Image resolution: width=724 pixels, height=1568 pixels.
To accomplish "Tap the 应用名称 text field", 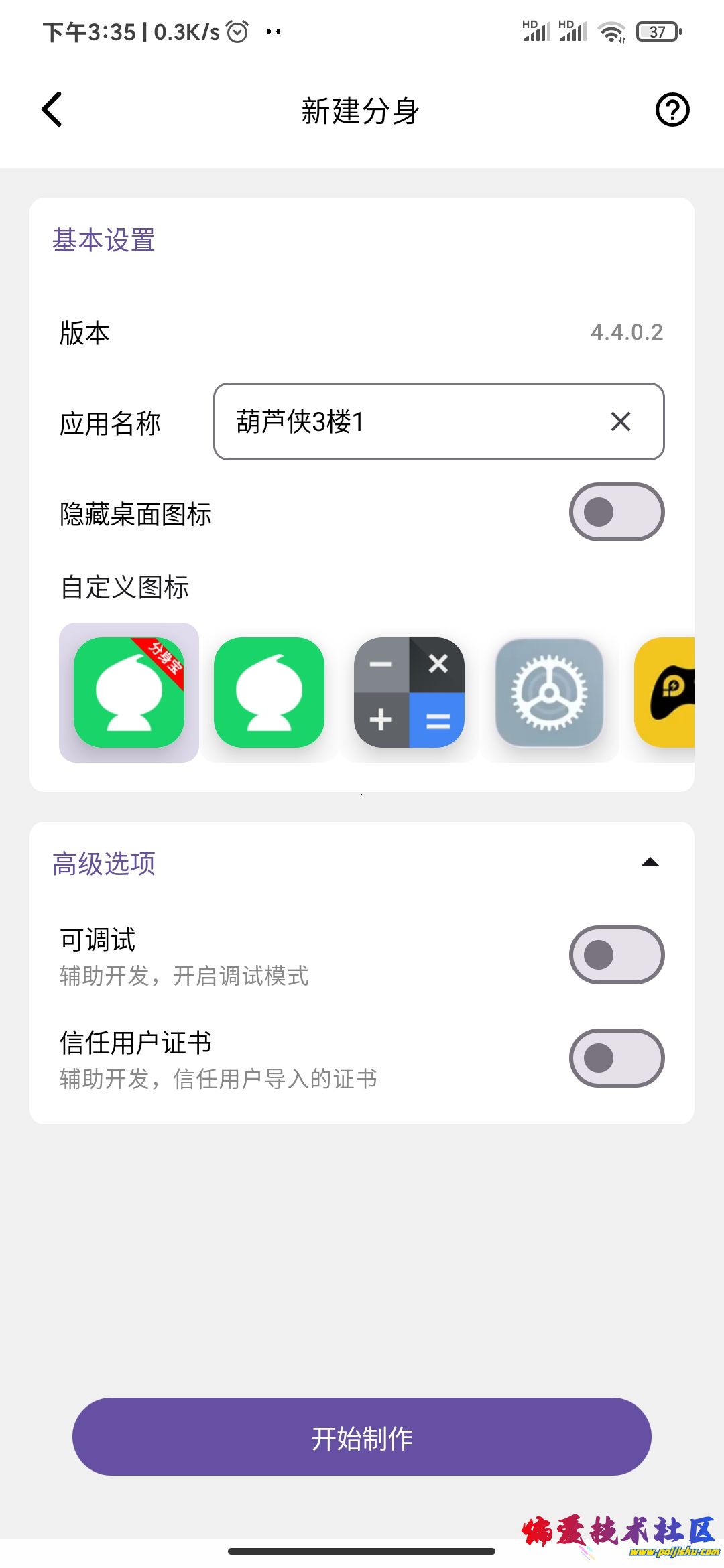I will pos(409,422).
